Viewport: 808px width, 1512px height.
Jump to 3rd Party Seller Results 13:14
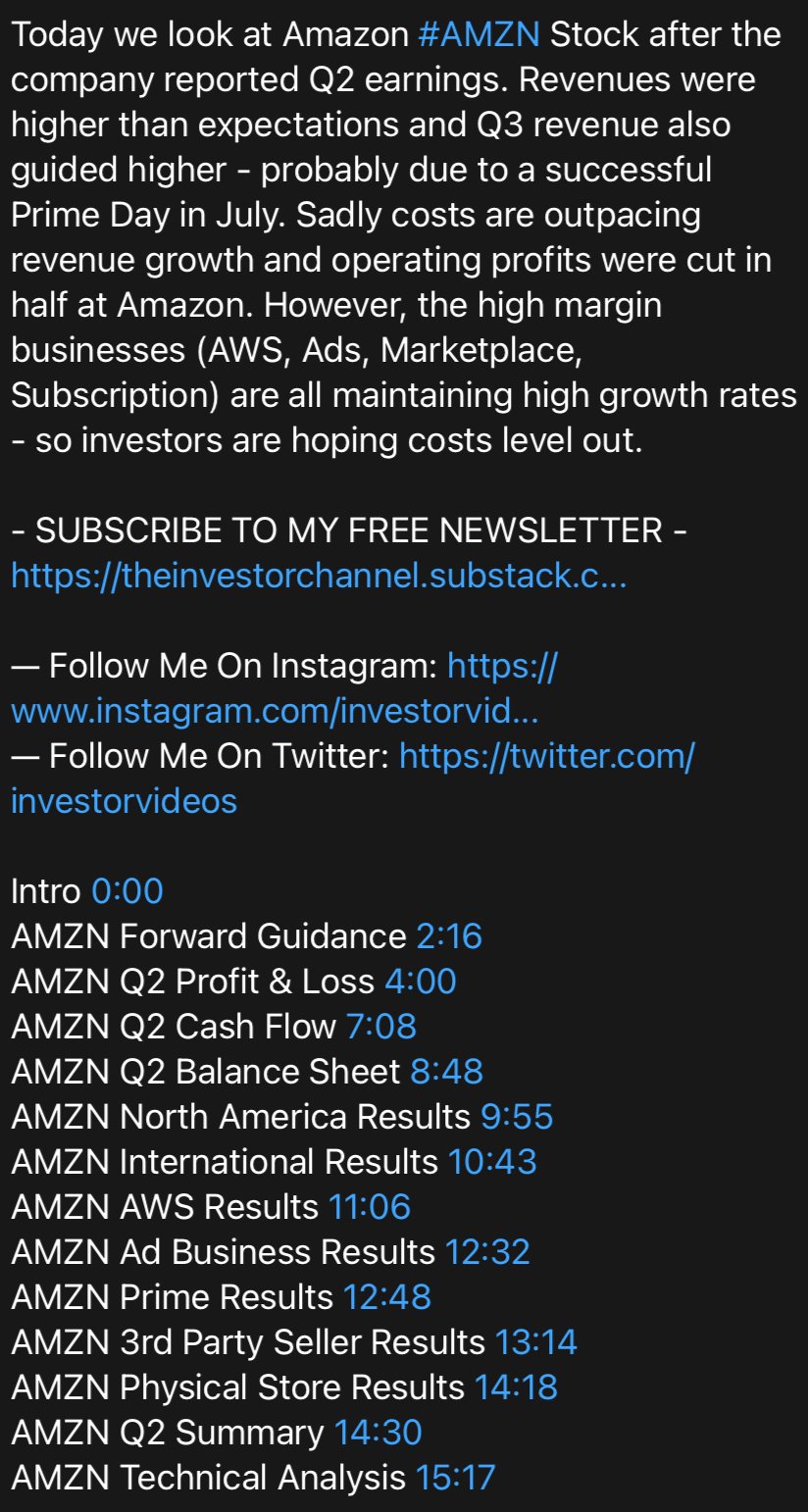coord(535,1342)
